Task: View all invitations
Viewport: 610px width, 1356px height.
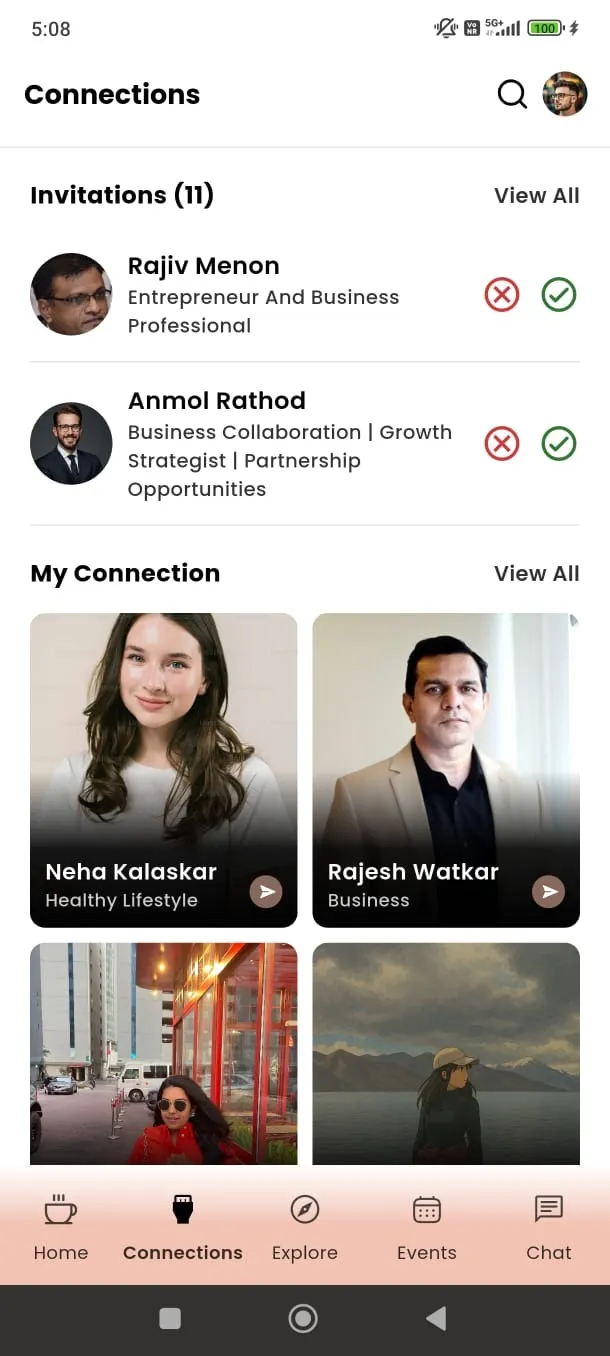Action: pos(536,195)
